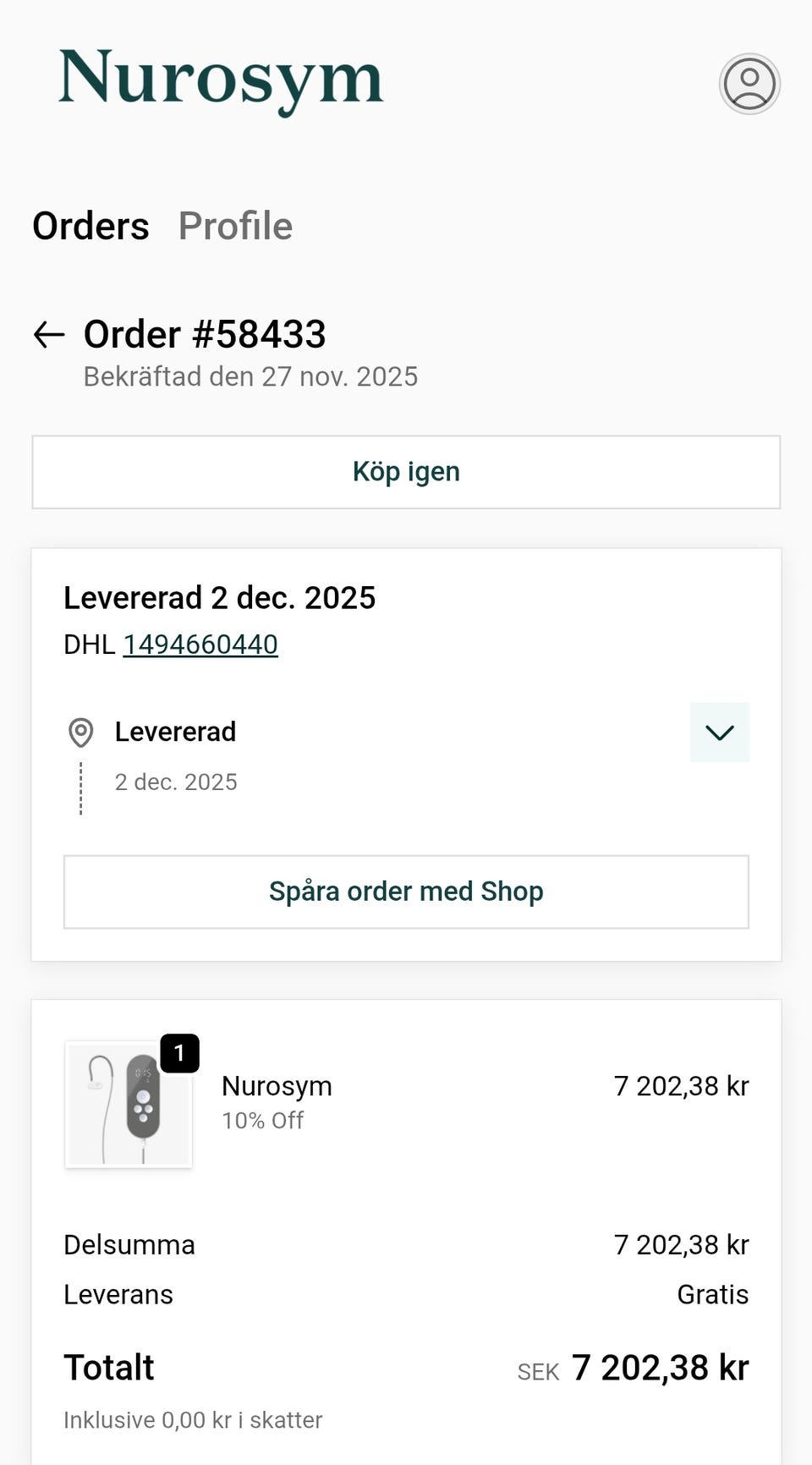Open the Nurosym product thumbnail
Viewport: 812px width, 1465px height.
point(129,1105)
